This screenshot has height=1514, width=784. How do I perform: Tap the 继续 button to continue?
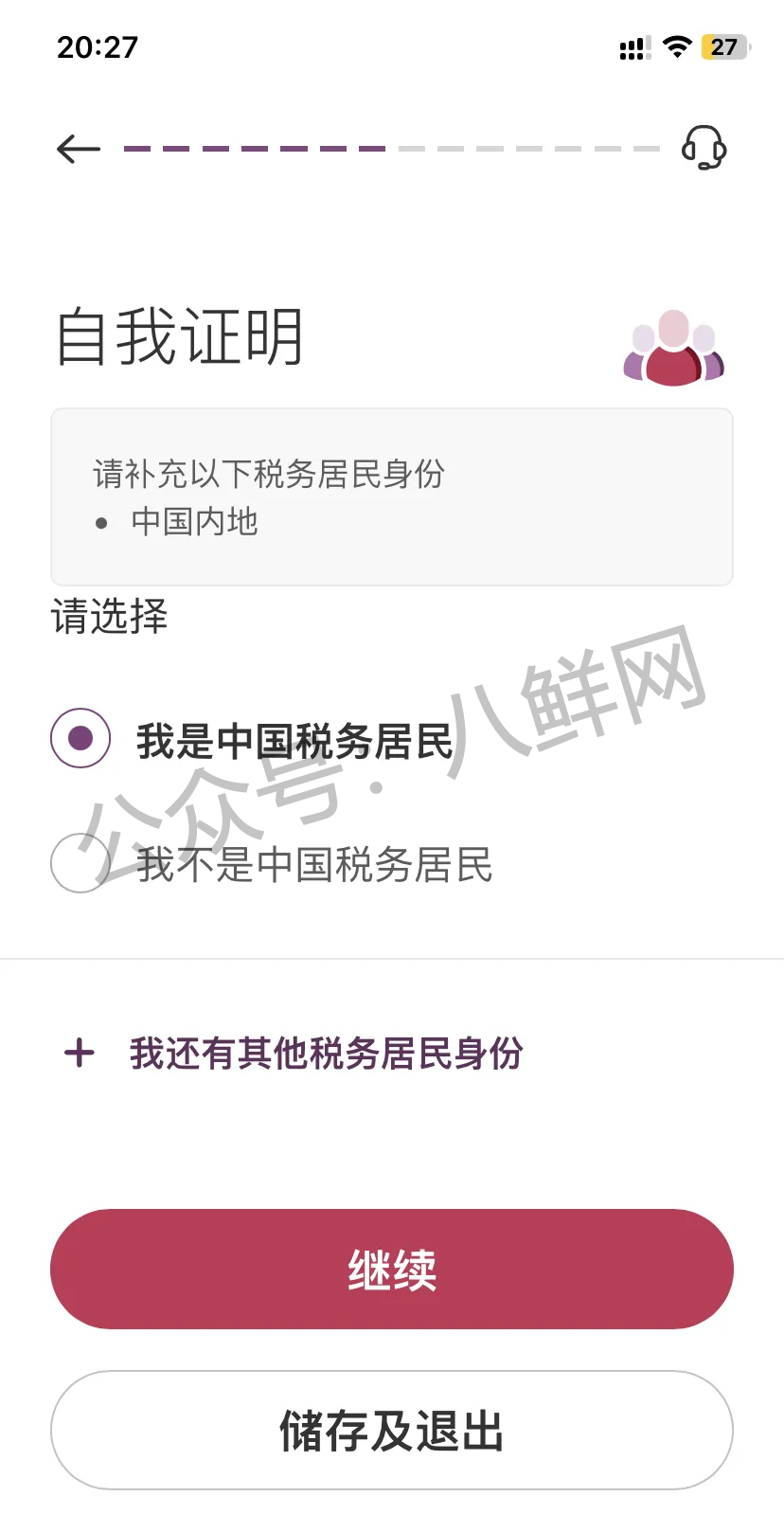pyautogui.click(x=391, y=1270)
